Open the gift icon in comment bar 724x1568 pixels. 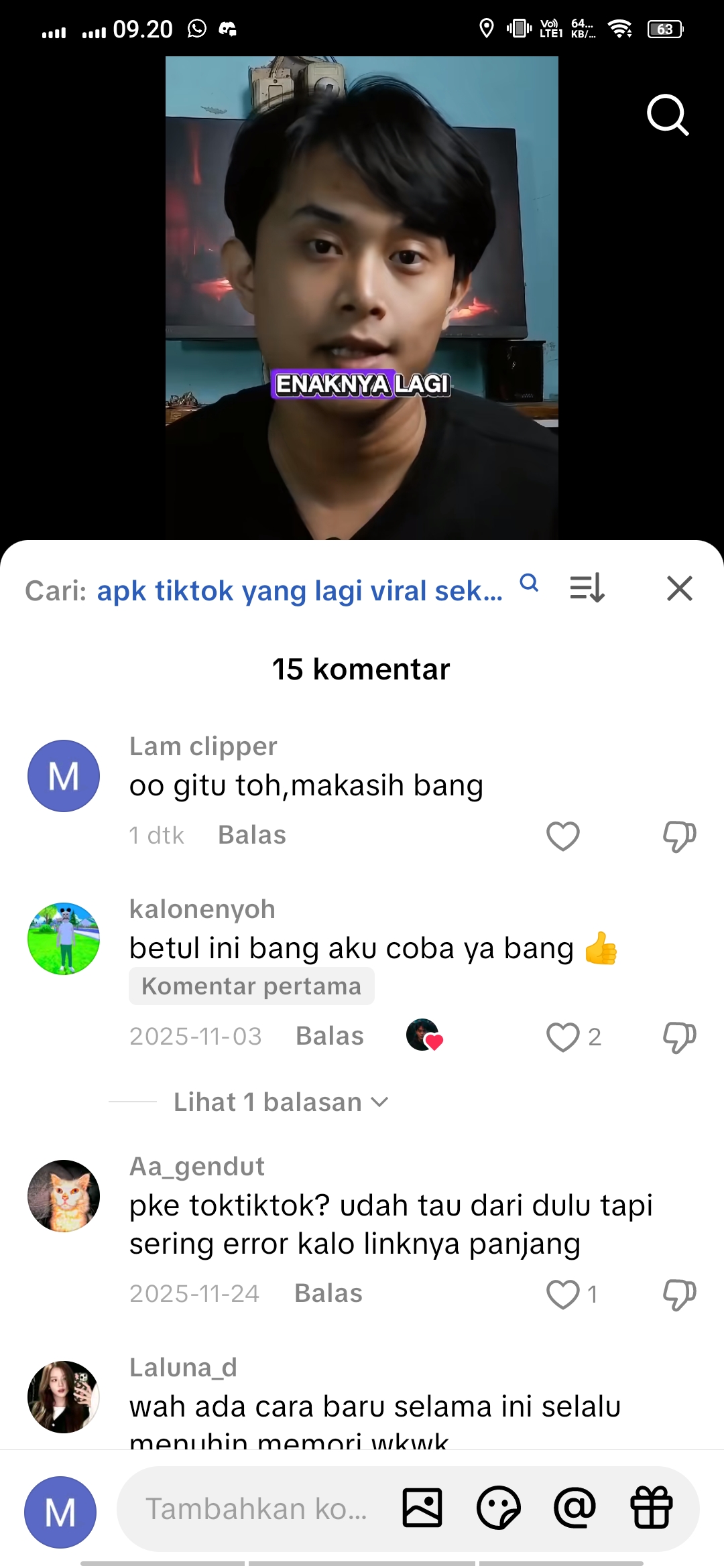point(652,1508)
